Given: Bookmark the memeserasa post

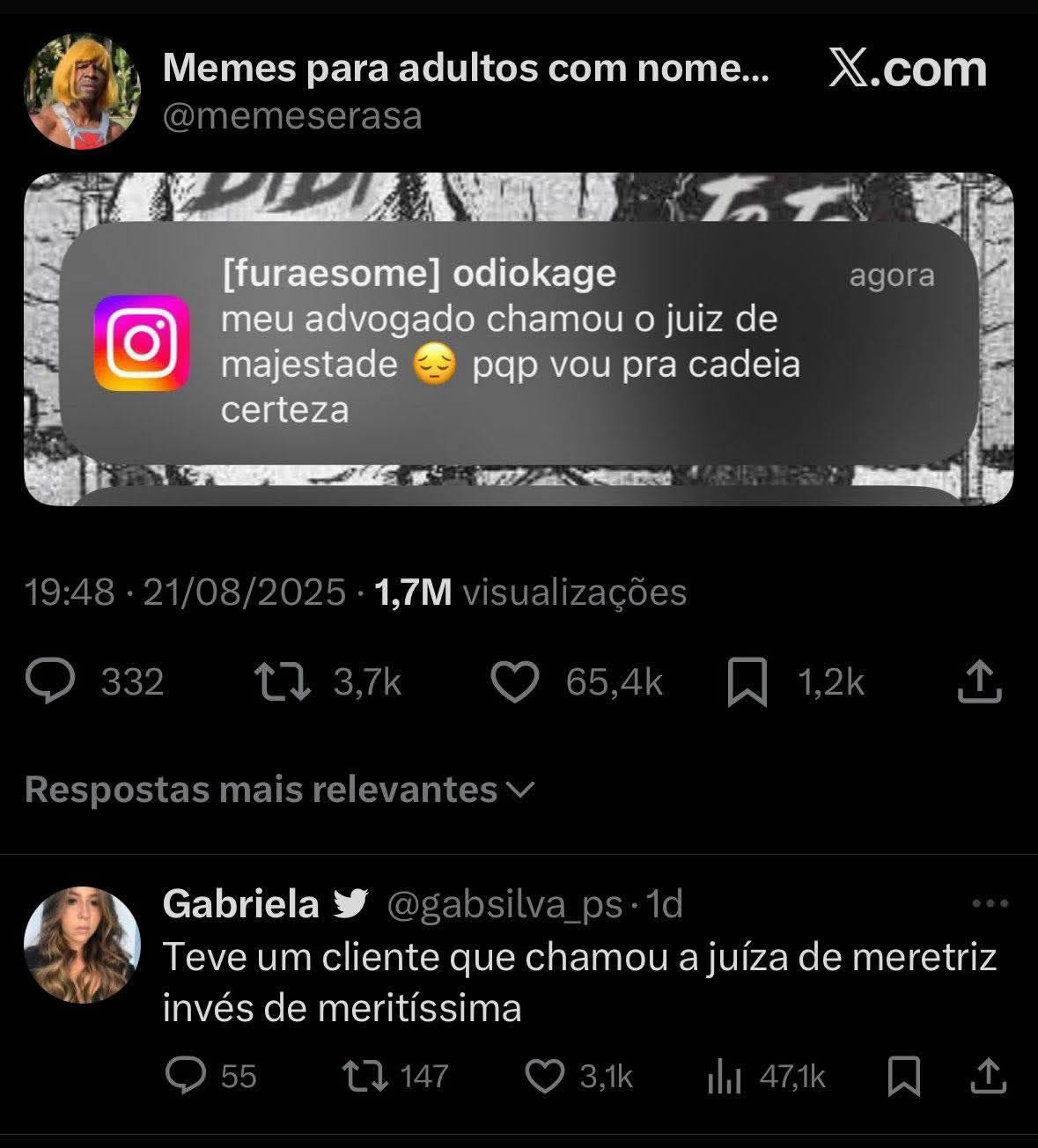Looking at the screenshot, I should coord(747,683).
